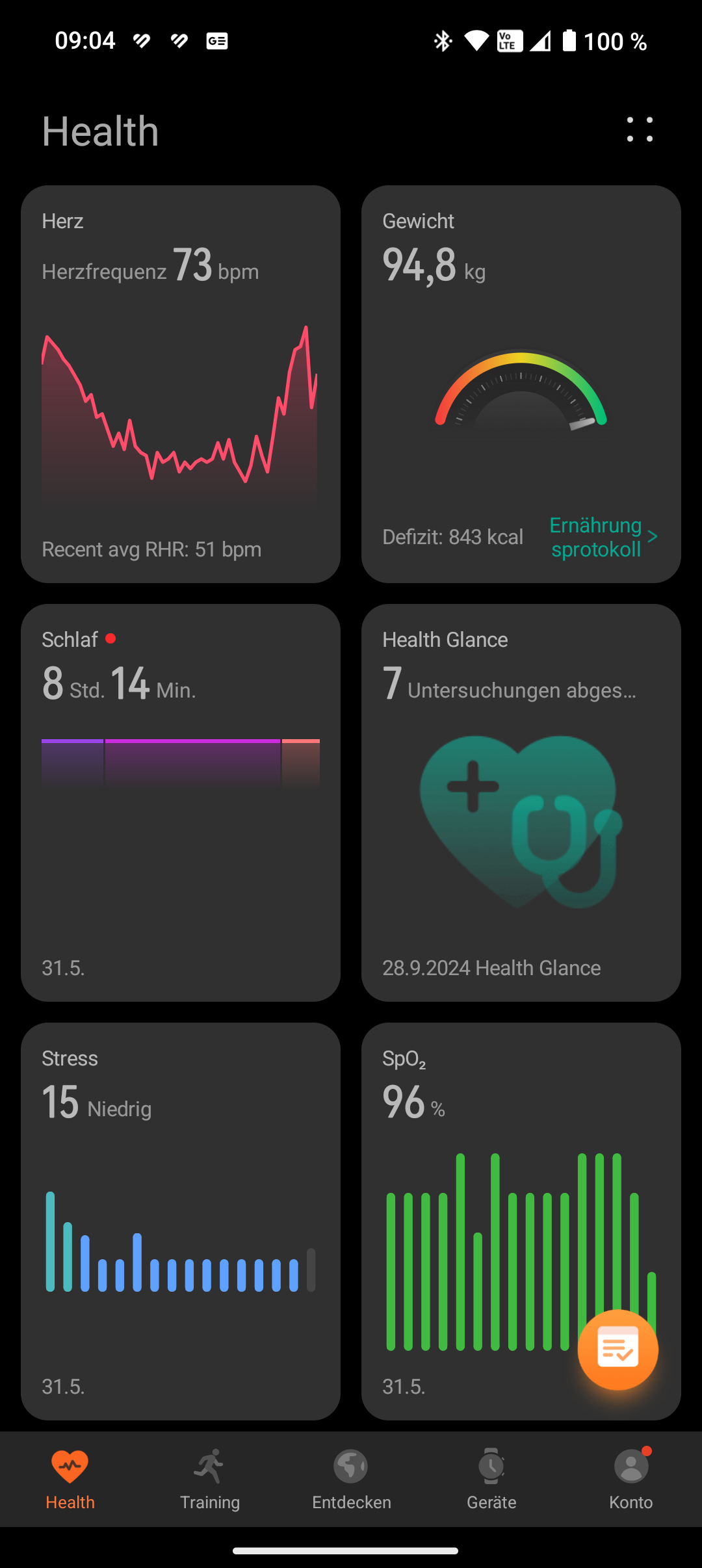The width and height of the screenshot is (702, 1568).
Task: Open the SpO2 blood oxygen card
Action: 521,1222
